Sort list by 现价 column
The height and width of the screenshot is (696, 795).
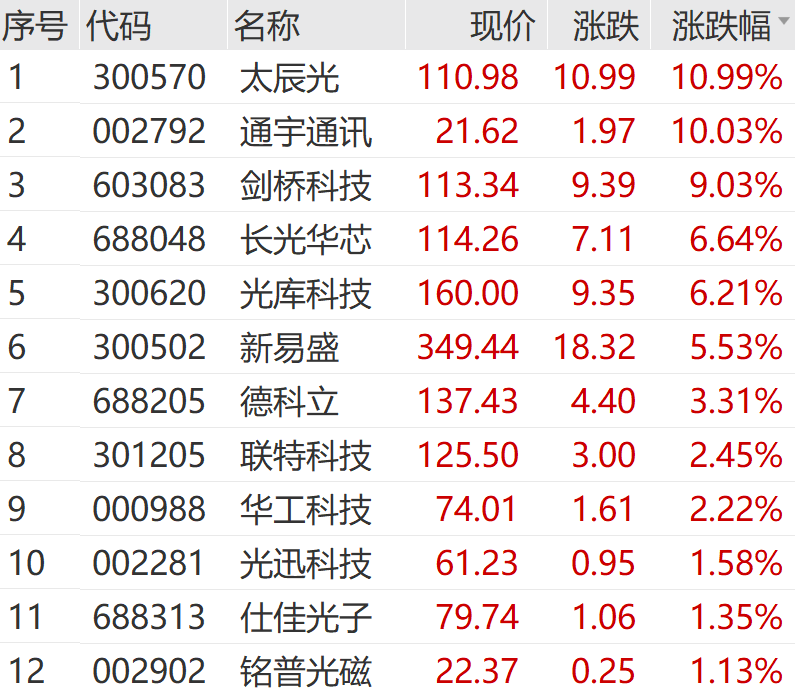(502, 27)
